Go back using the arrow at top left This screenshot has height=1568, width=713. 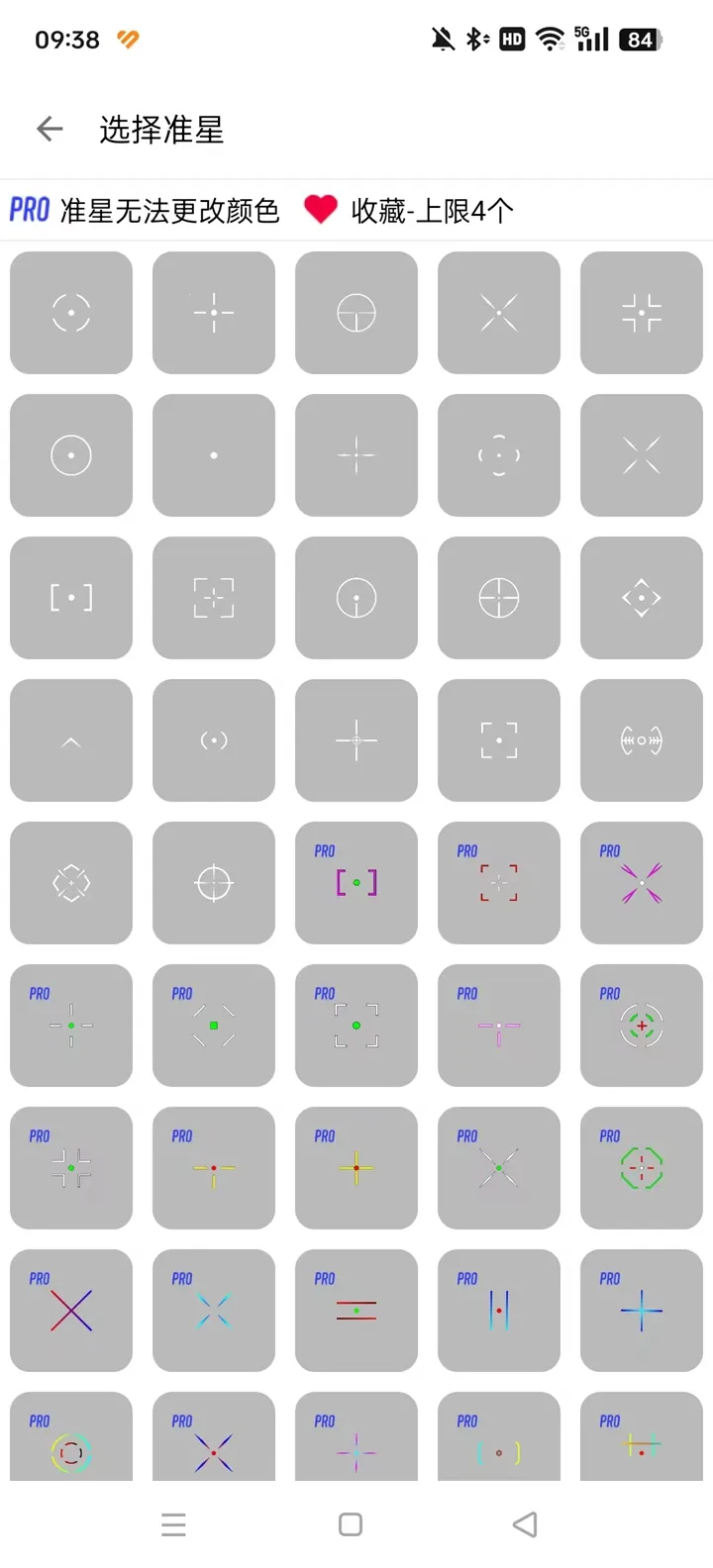point(49,129)
